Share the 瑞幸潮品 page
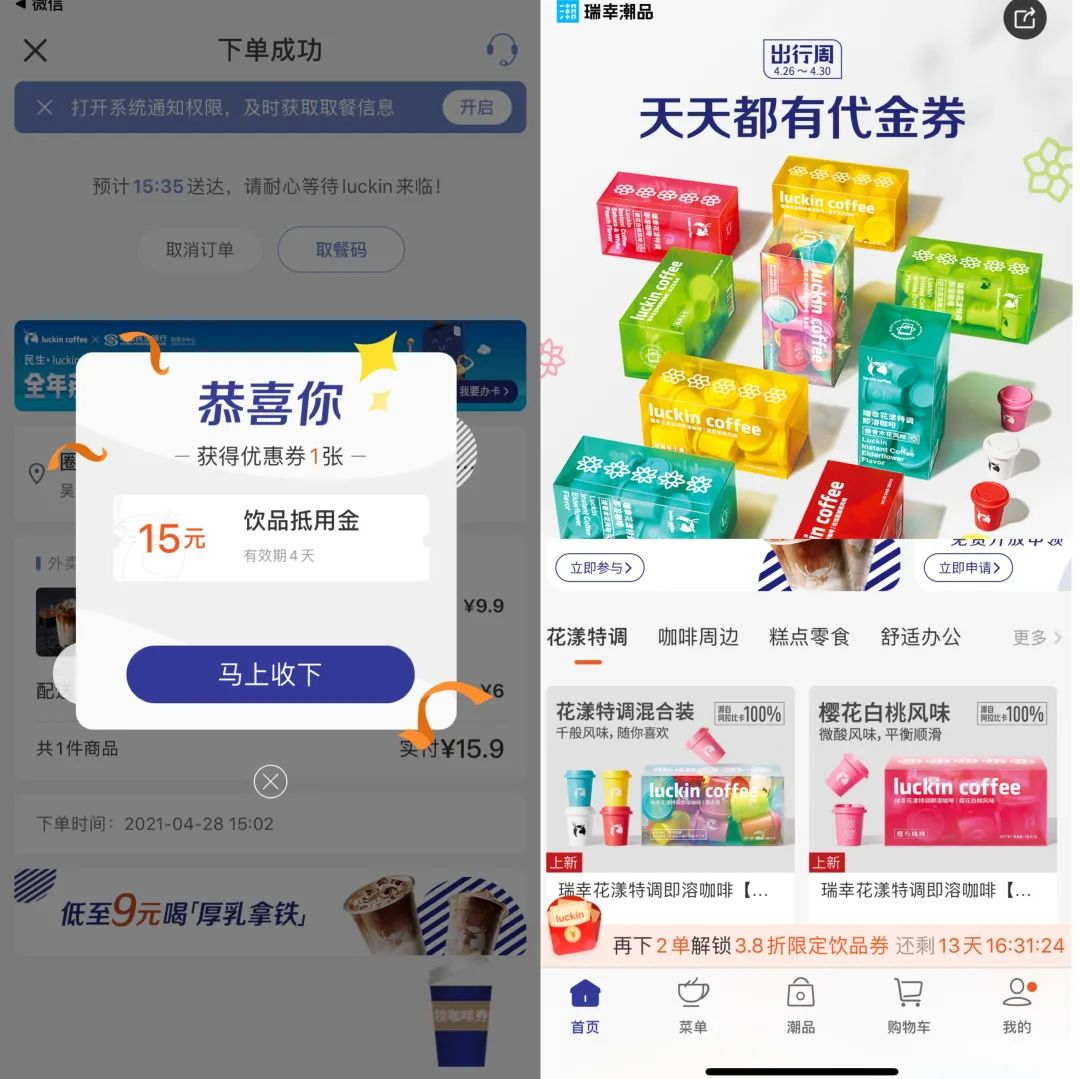 [1024, 18]
